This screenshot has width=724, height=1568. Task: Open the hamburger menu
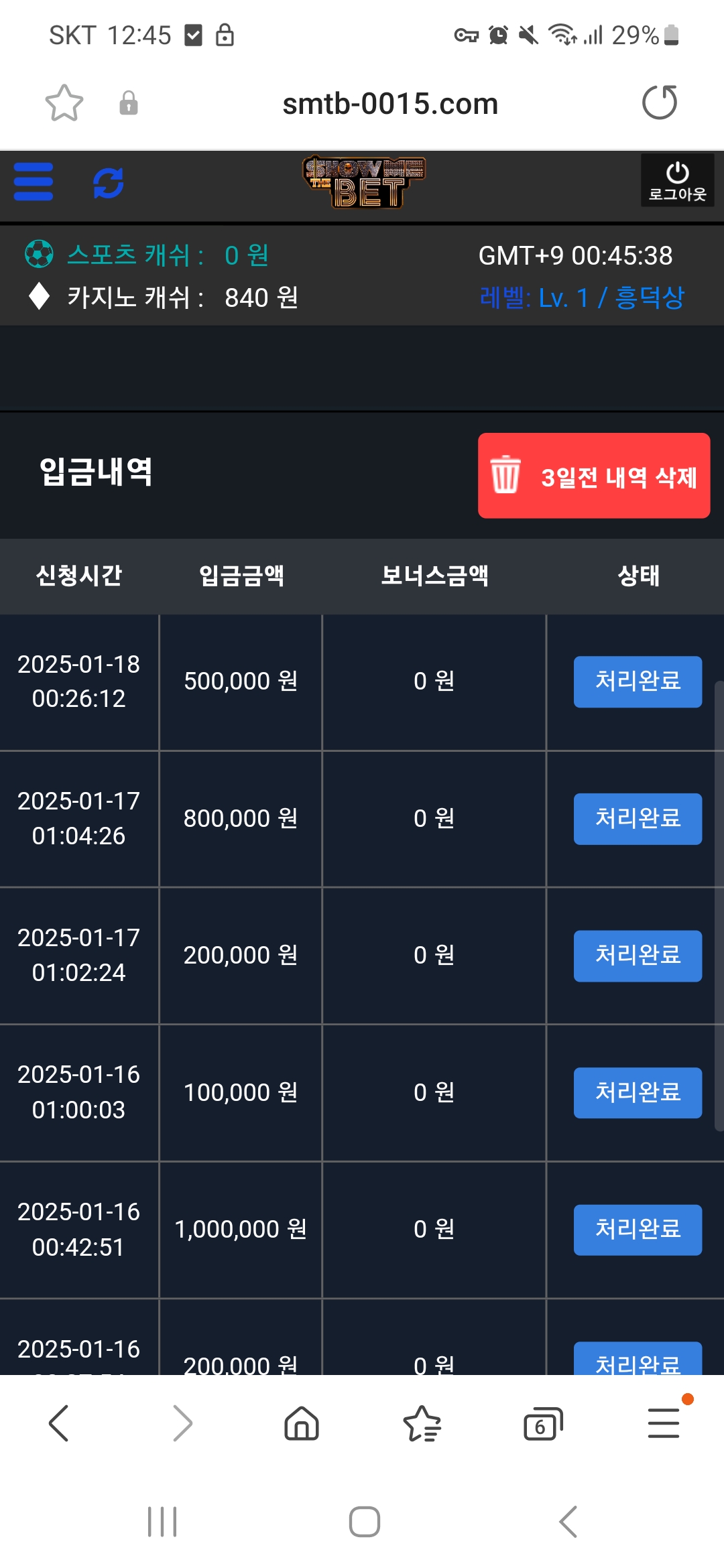(x=34, y=182)
